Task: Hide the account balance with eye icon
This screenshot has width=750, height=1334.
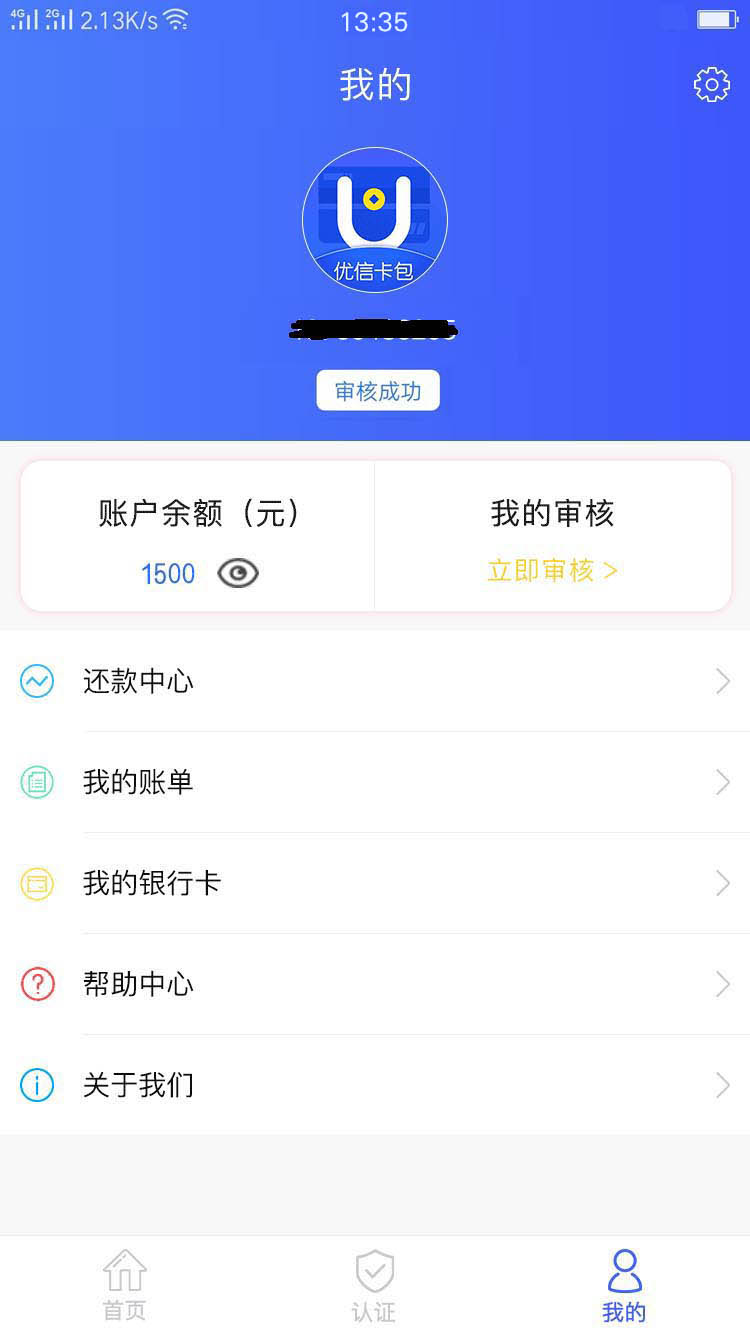Action: click(238, 573)
